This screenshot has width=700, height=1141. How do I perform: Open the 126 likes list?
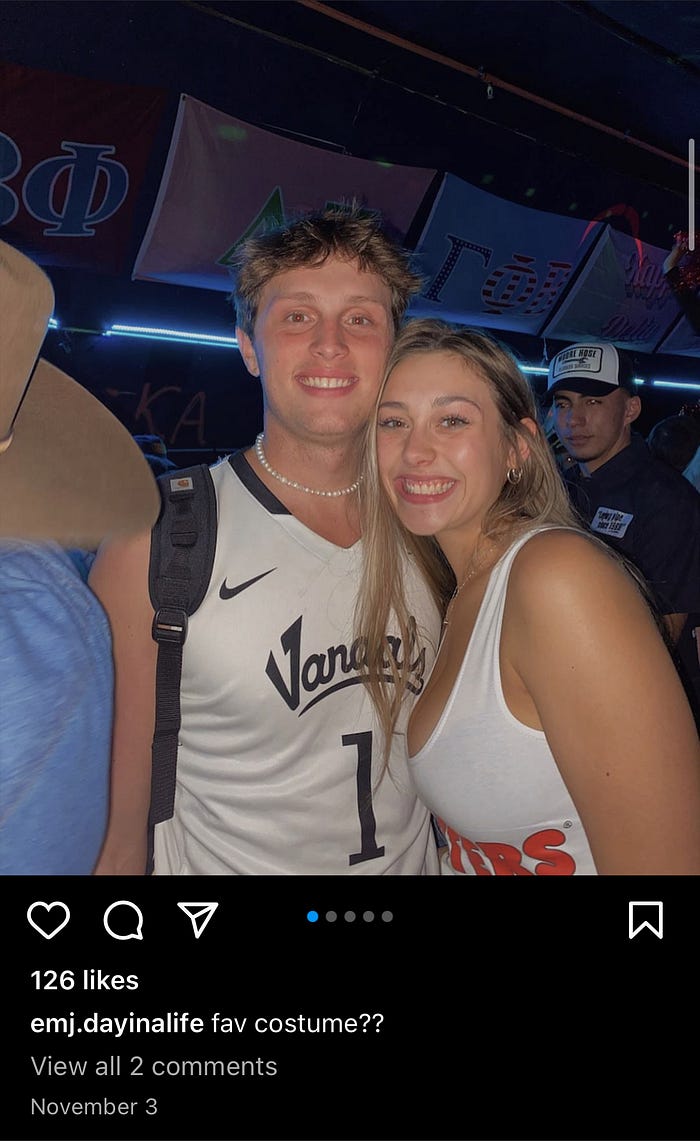[85, 980]
